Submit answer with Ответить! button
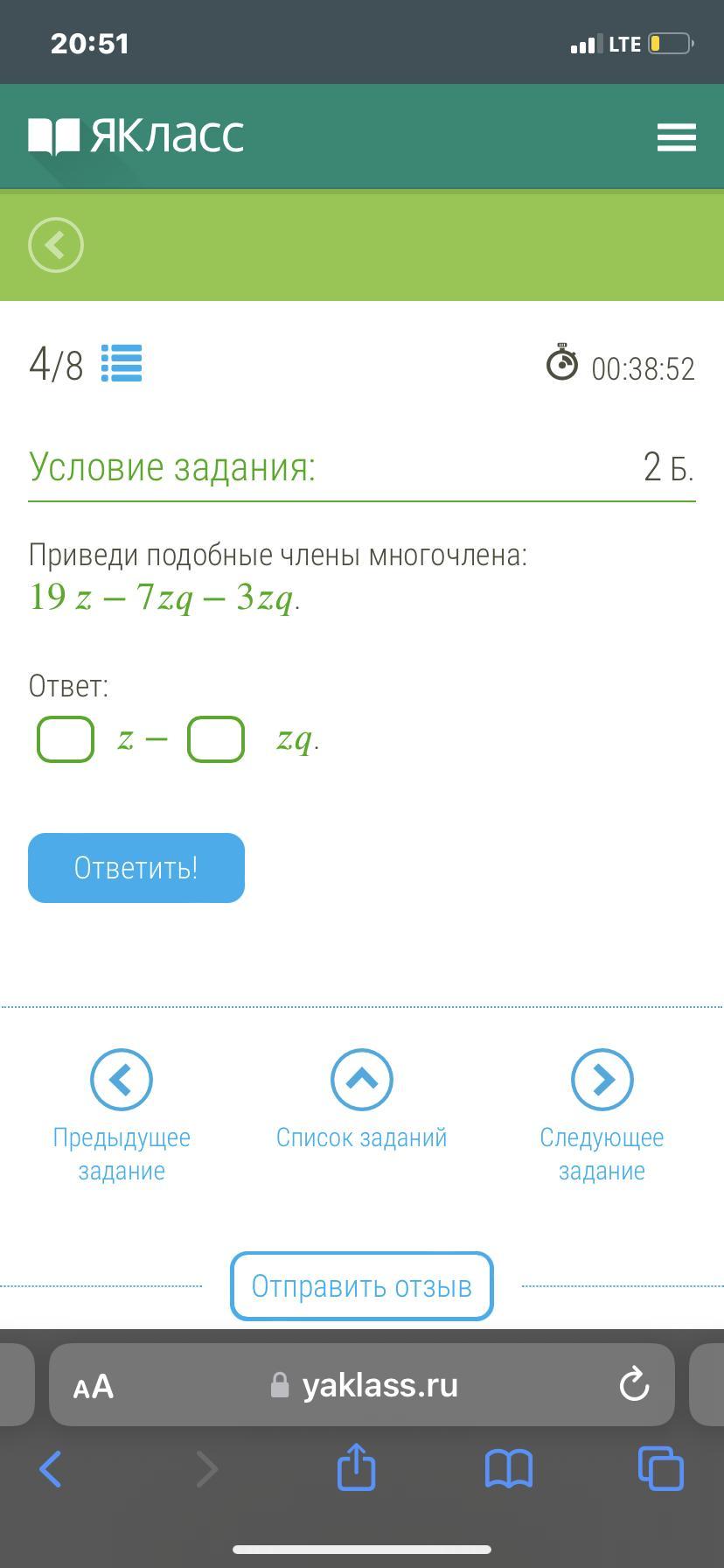724x1568 pixels. [136, 868]
